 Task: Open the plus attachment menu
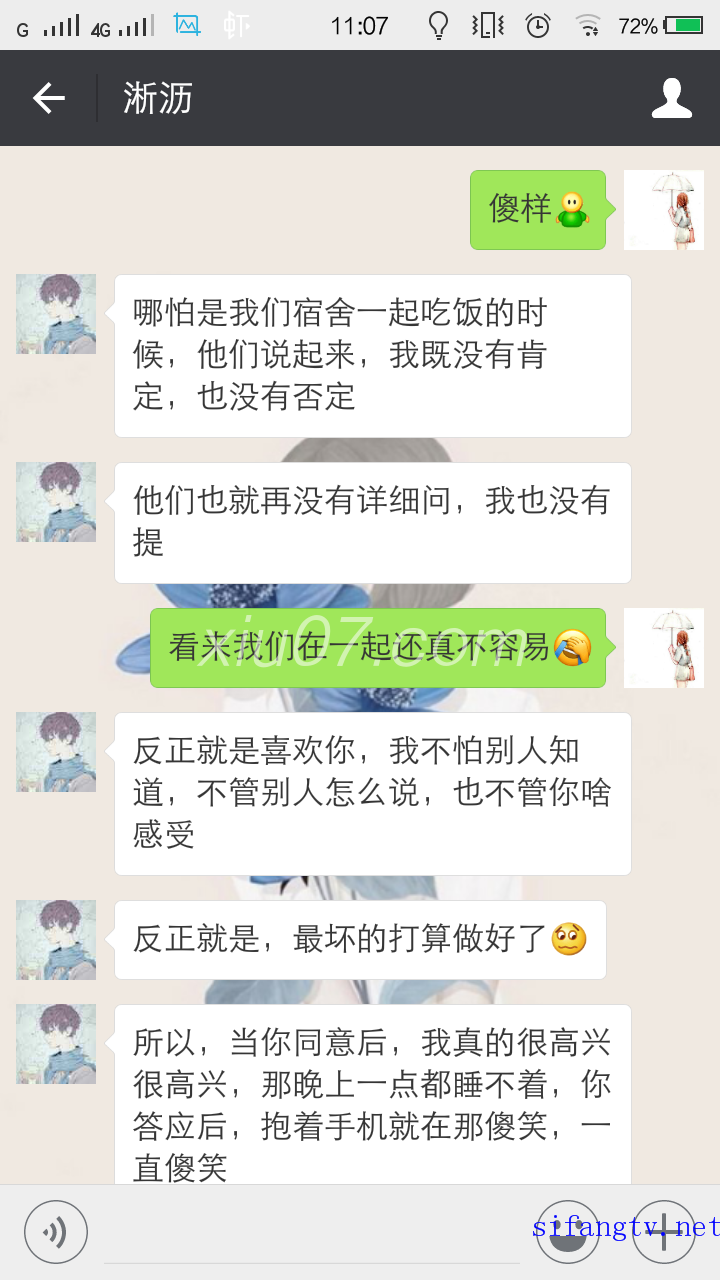pyautogui.click(x=663, y=1232)
